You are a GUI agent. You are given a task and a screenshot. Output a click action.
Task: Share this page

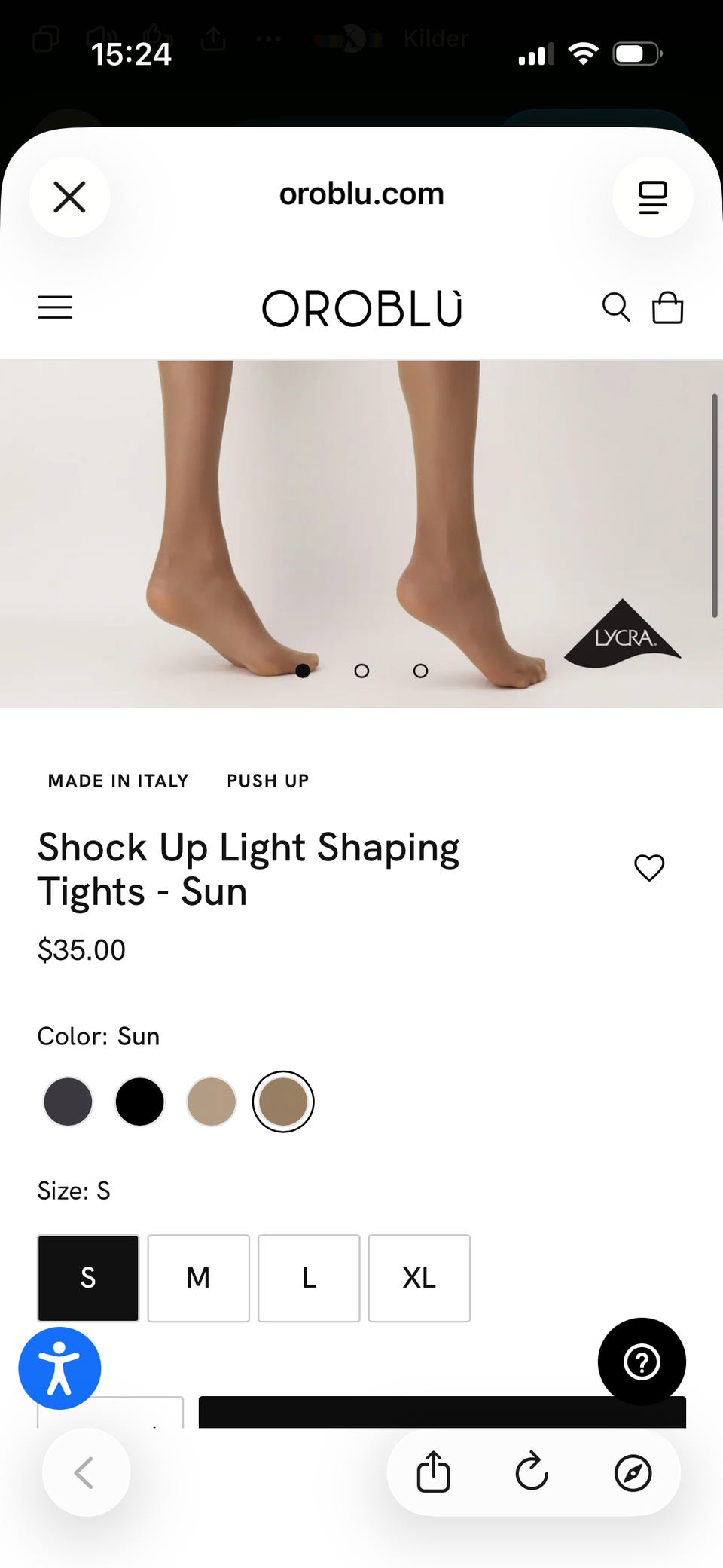point(433,1472)
